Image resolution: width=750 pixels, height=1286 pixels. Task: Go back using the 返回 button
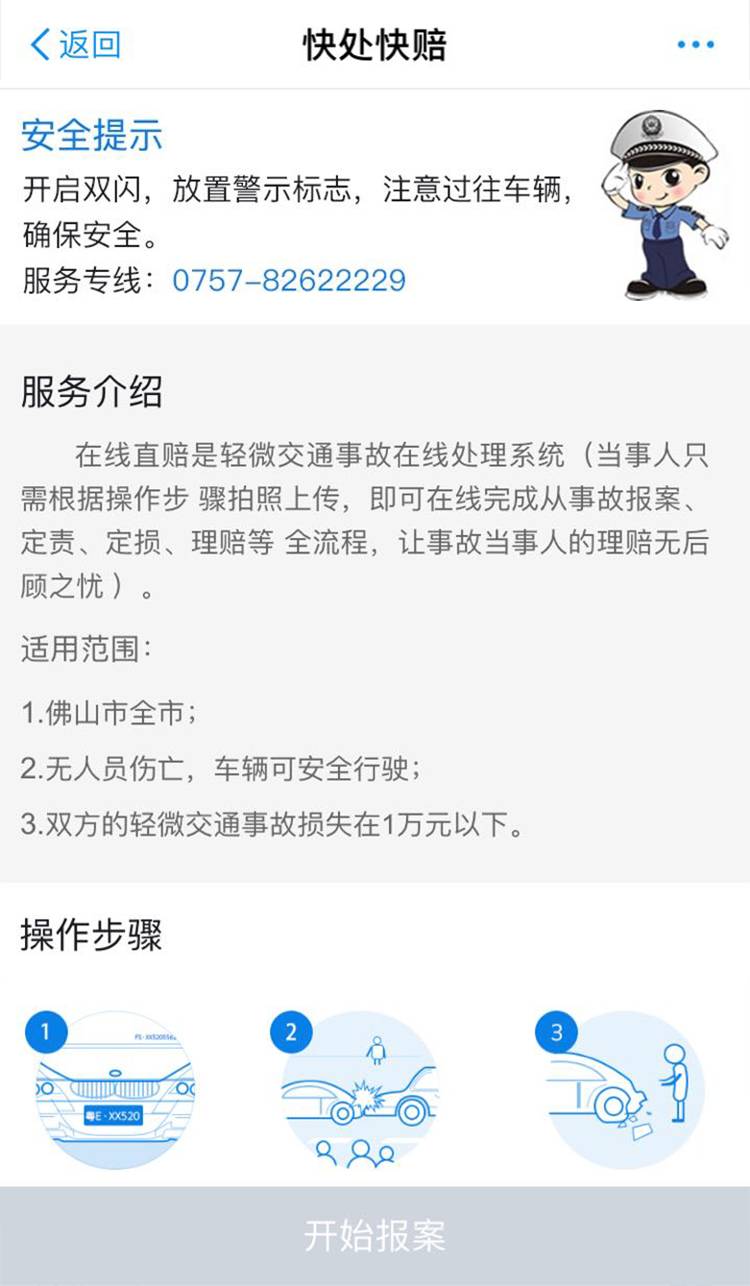coord(76,45)
